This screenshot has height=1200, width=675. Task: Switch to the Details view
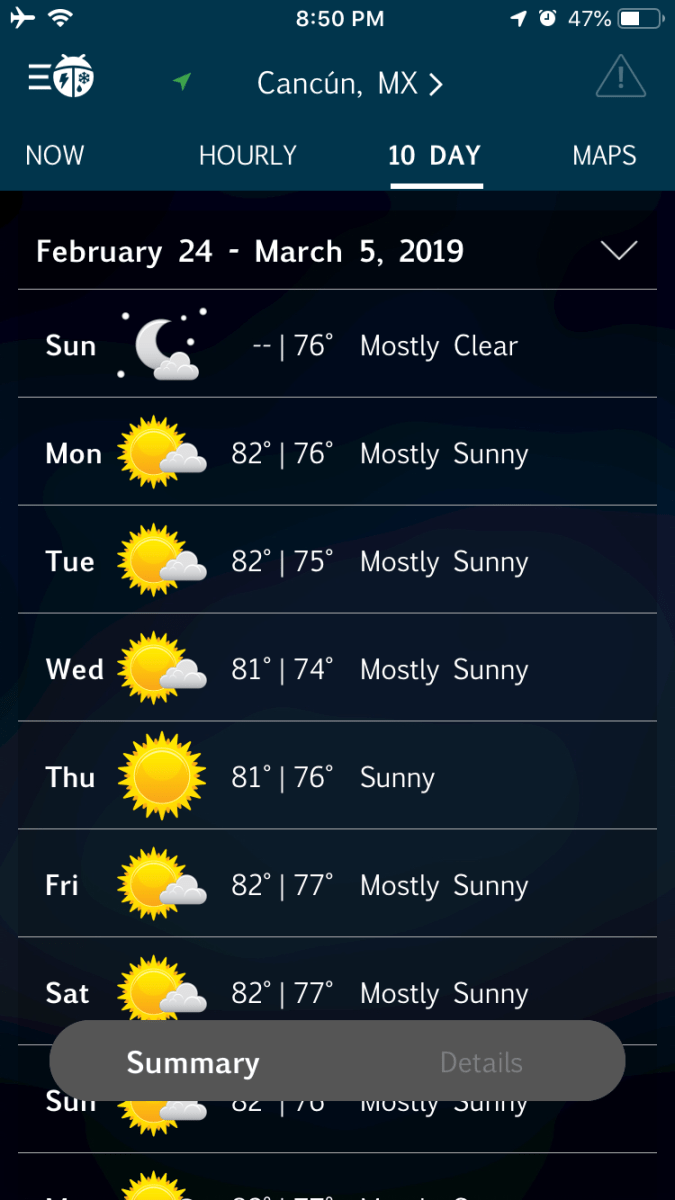[x=481, y=1063]
